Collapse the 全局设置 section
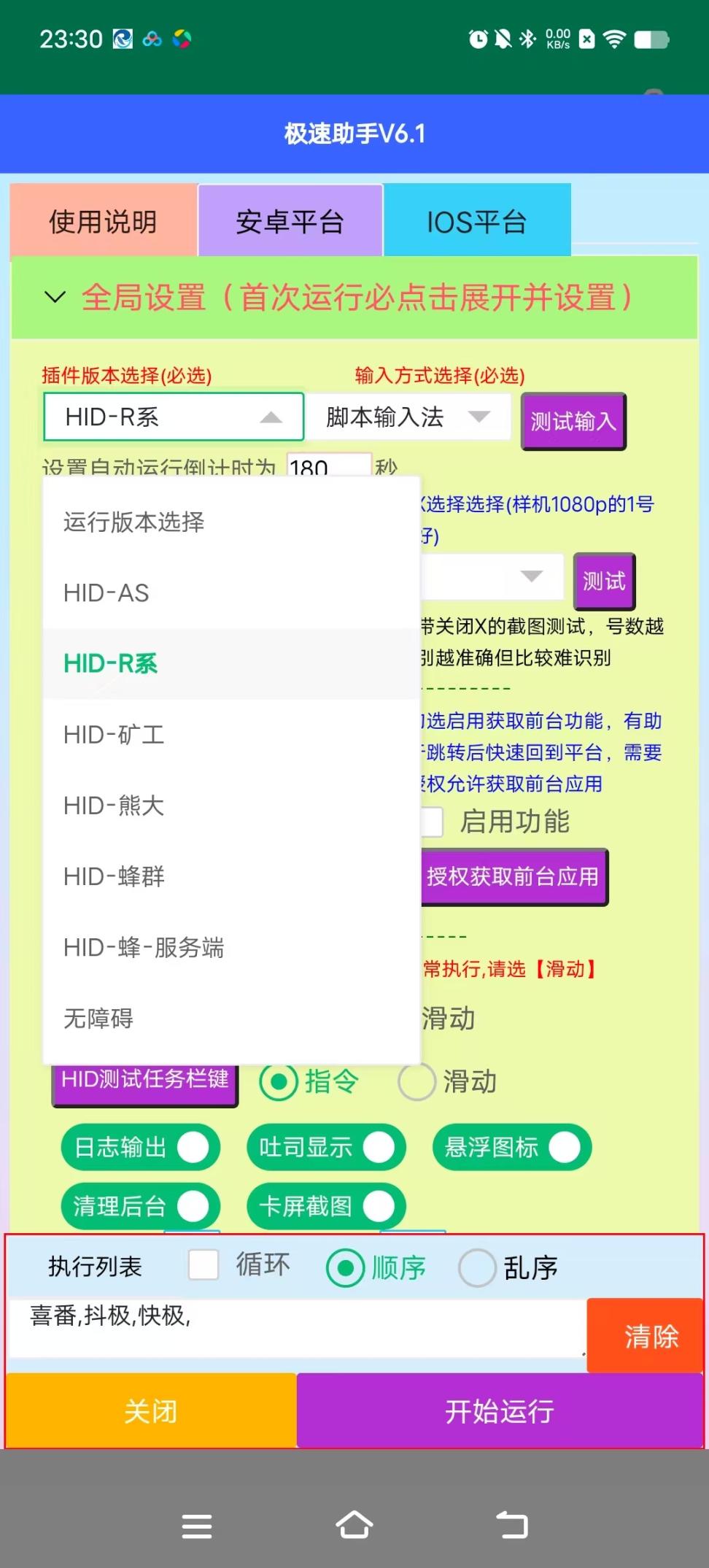 55,297
